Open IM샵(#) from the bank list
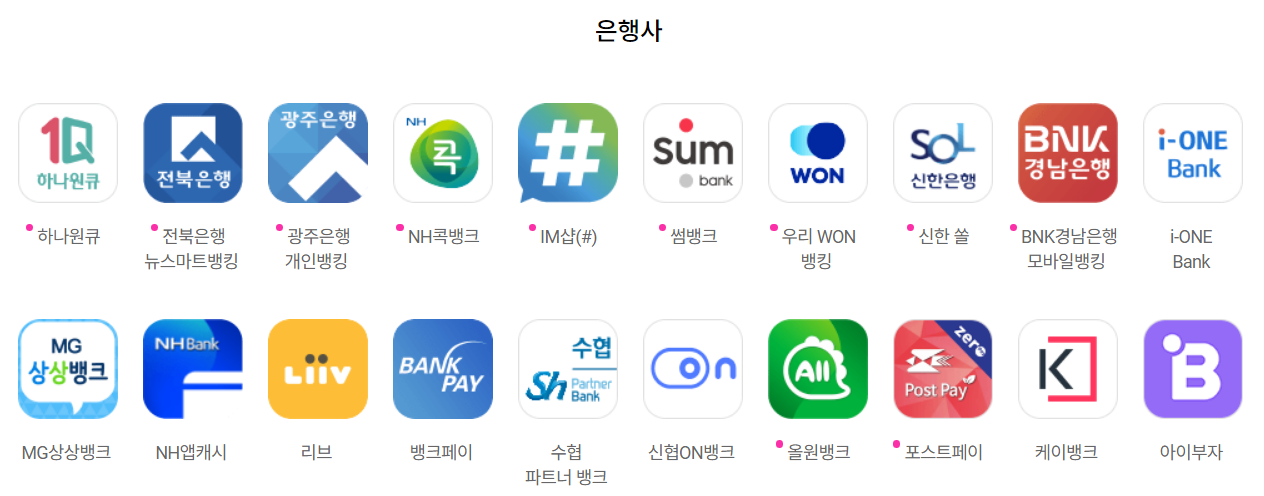Image resolution: width=1264 pixels, height=496 pixels. pos(568,153)
